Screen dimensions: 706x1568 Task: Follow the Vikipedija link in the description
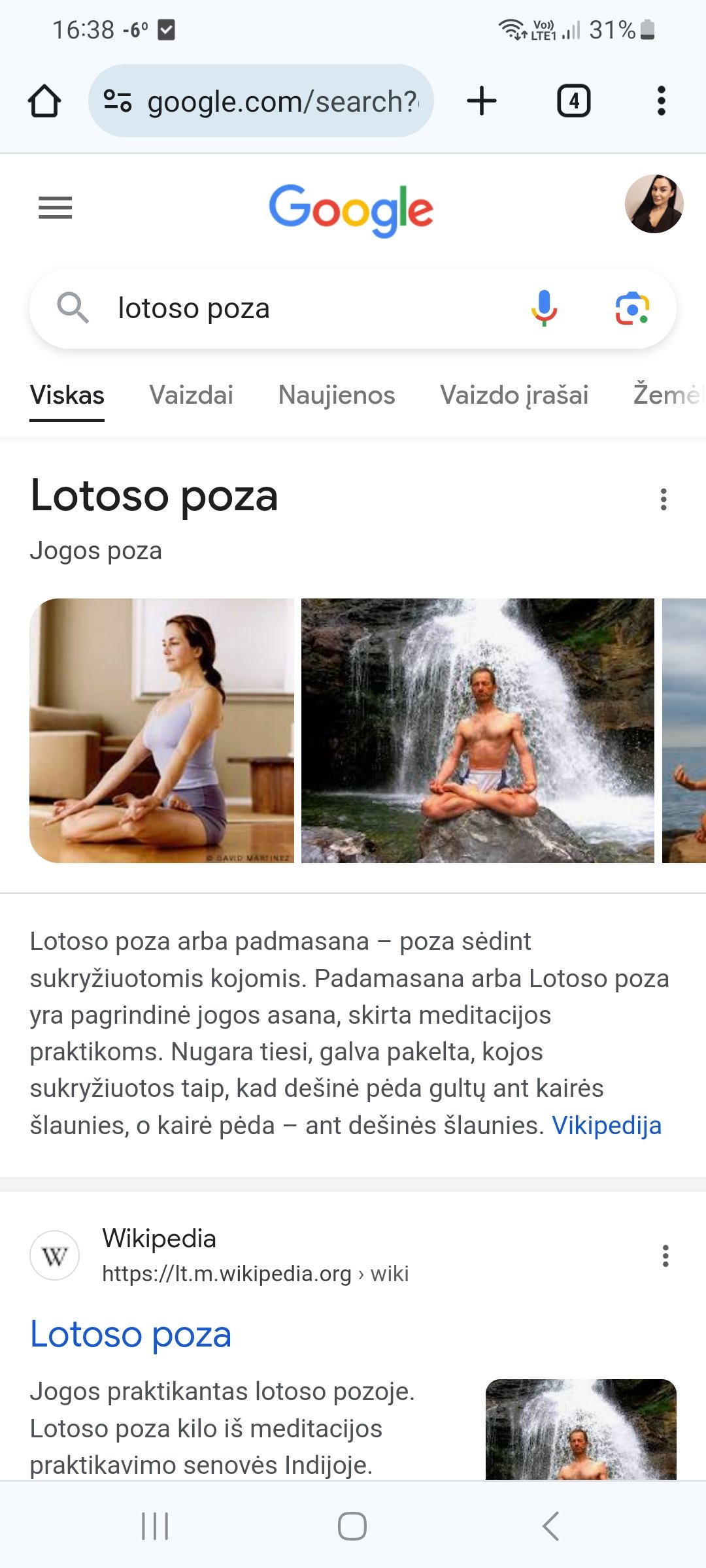[x=607, y=1126]
